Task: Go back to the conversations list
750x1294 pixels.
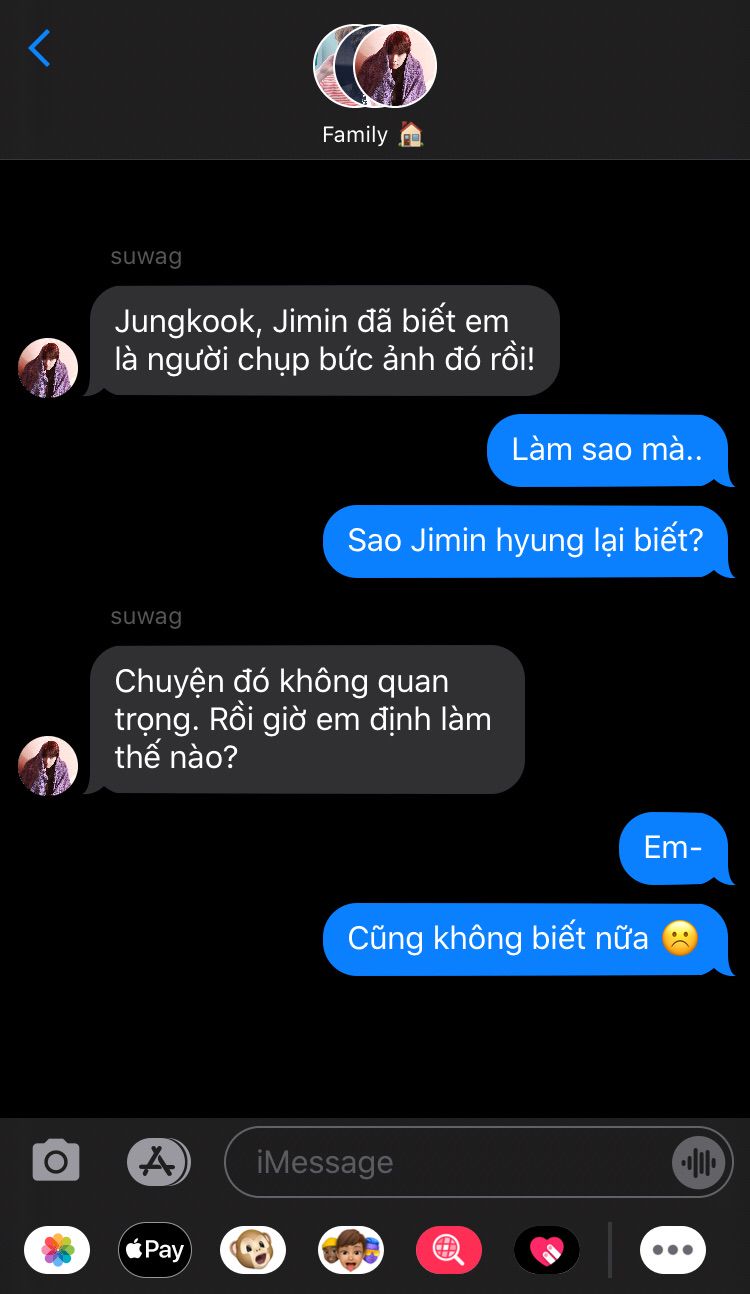Action: click(x=39, y=48)
